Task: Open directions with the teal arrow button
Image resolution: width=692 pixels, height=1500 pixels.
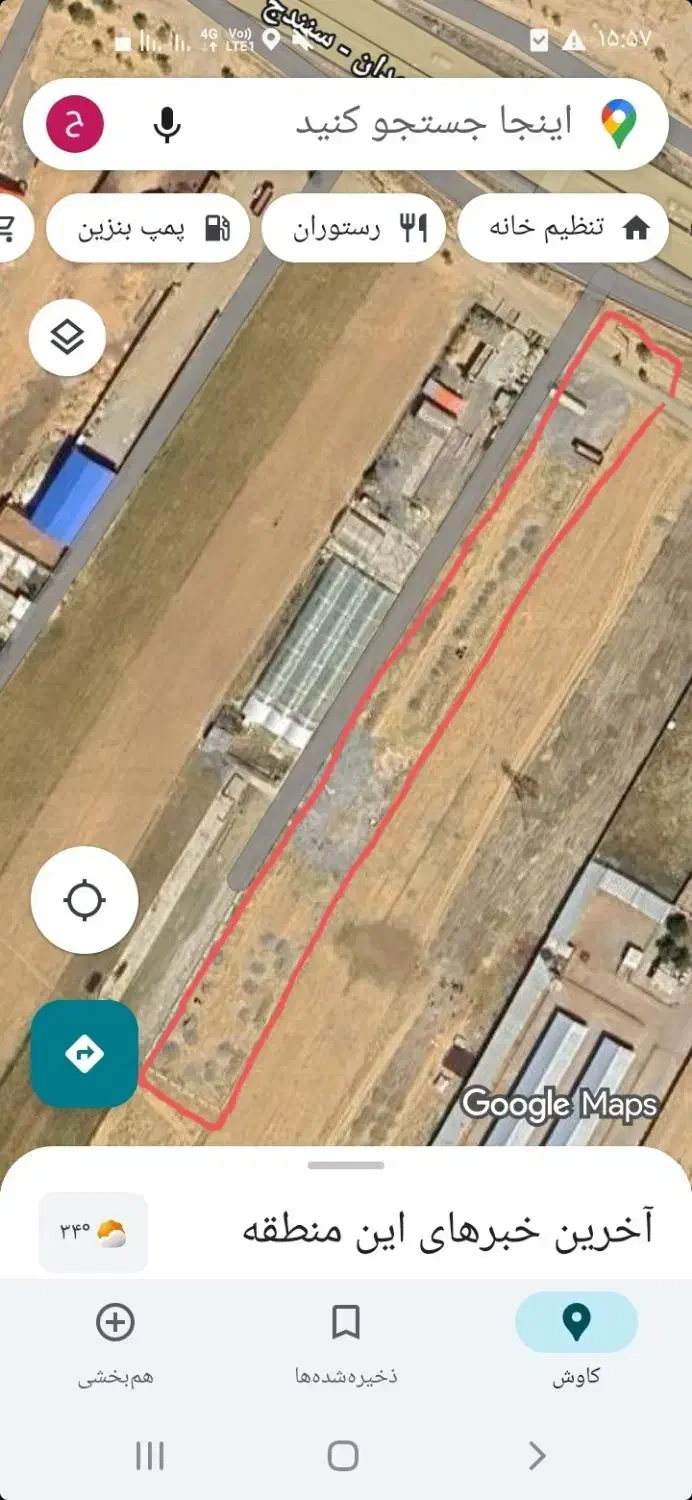Action: point(84,1053)
